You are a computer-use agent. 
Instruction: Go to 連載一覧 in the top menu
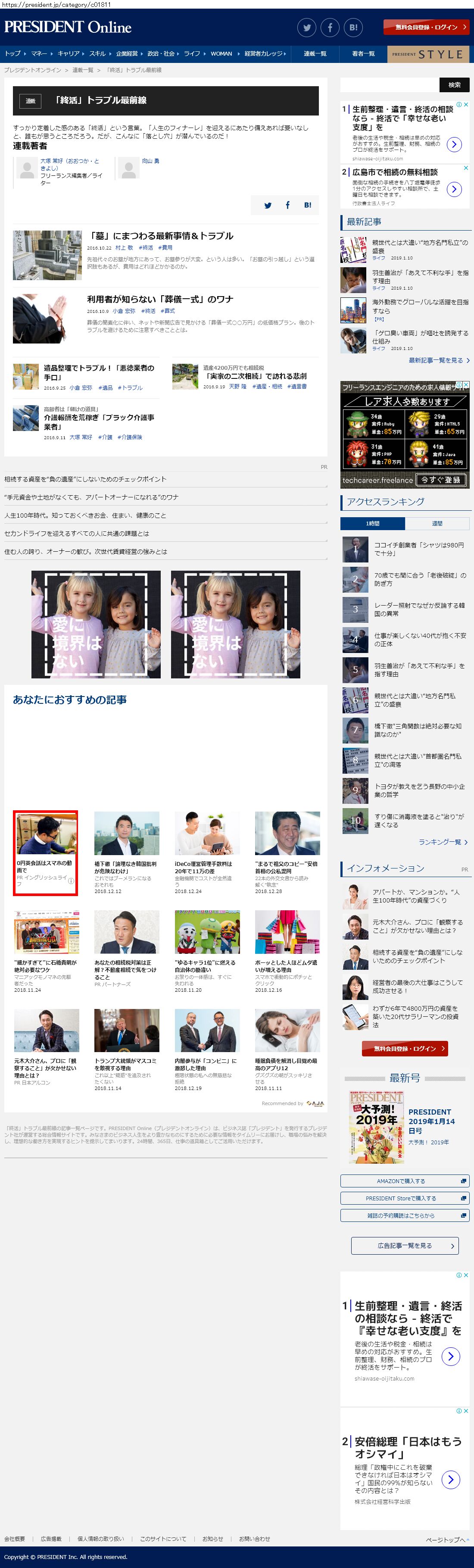pyautogui.click(x=315, y=53)
